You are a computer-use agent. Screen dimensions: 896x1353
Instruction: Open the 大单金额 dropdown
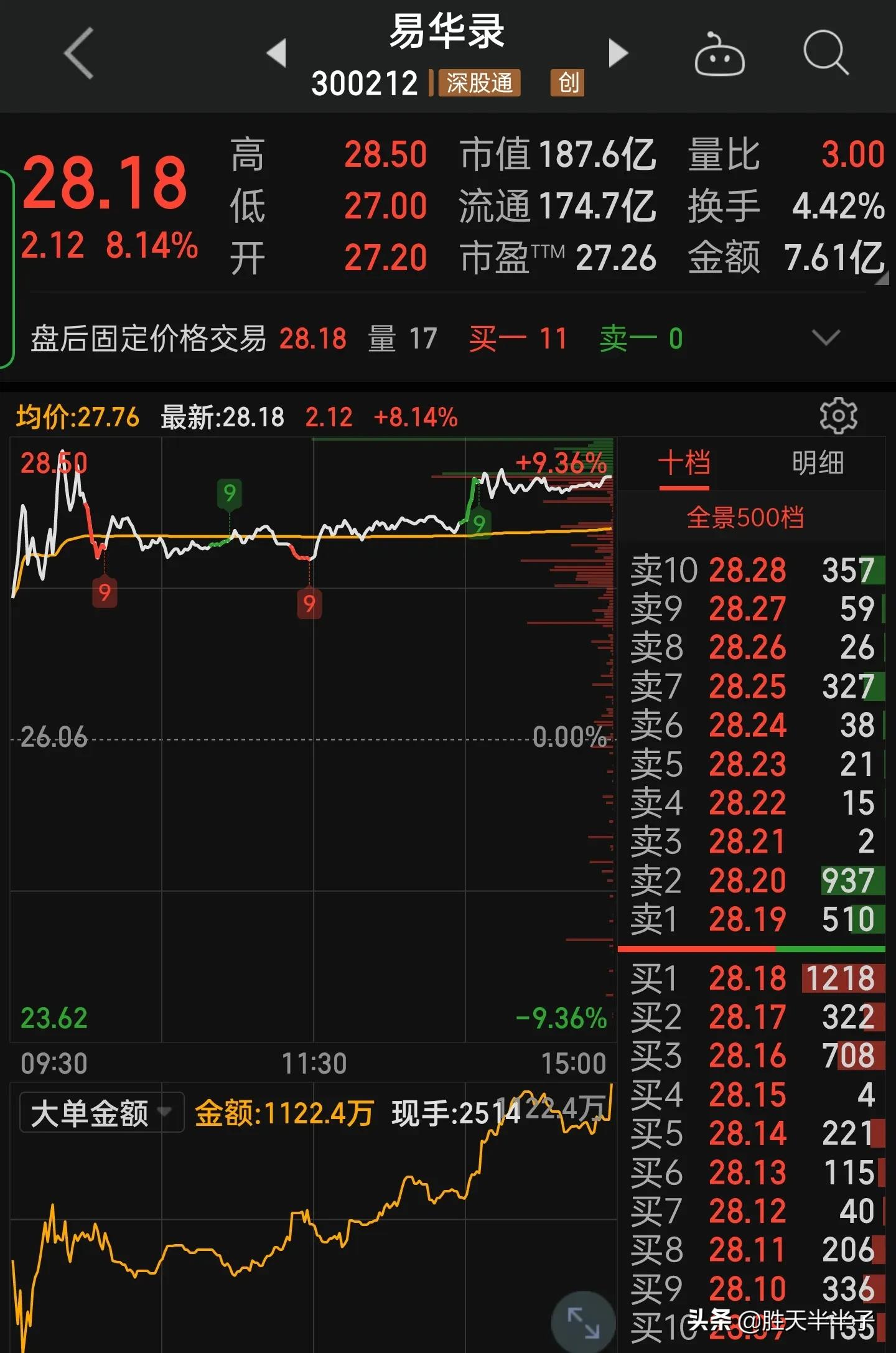tap(101, 1112)
